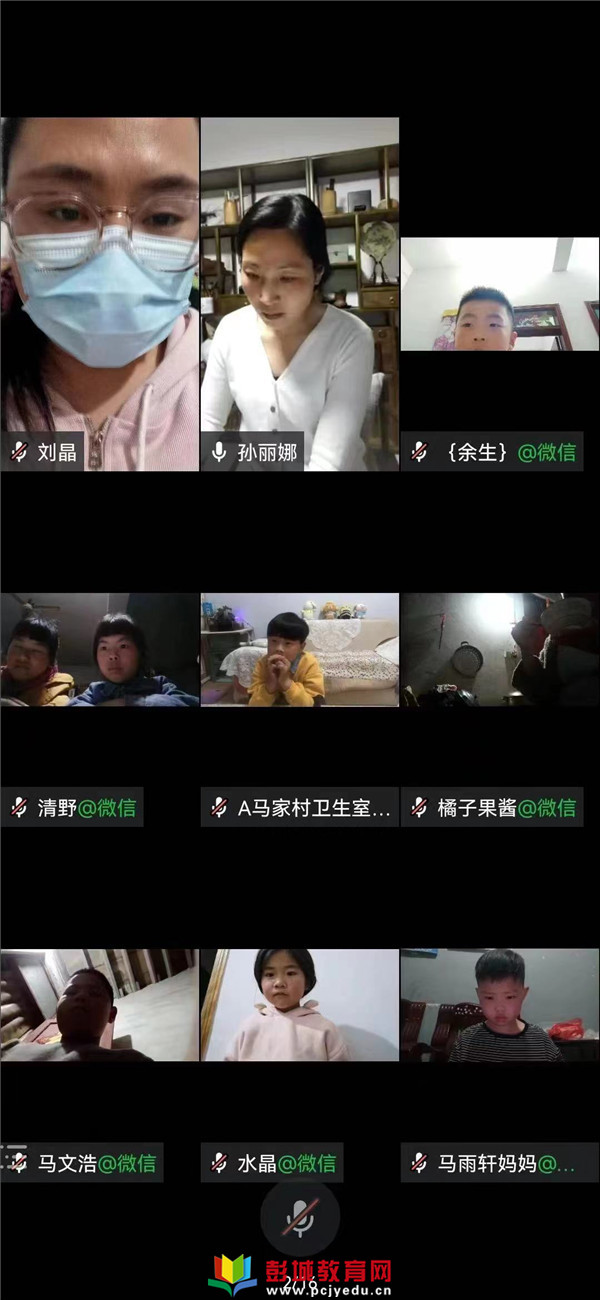Open 刘晶's video tile
The width and height of the screenshot is (600, 1300).
point(99,293)
